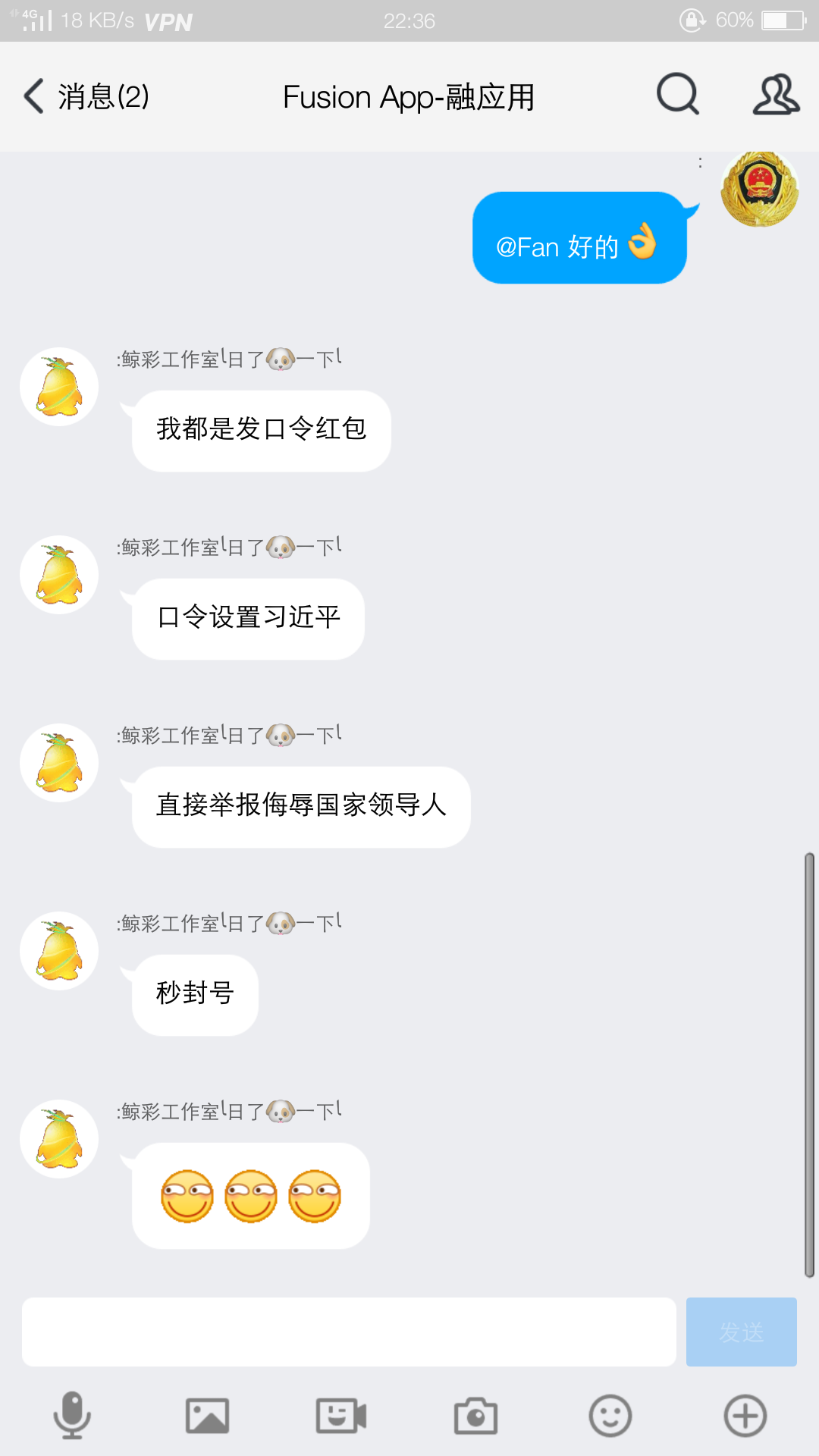Open the emoji sticker panel
819x1456 pixels.
610,1415
